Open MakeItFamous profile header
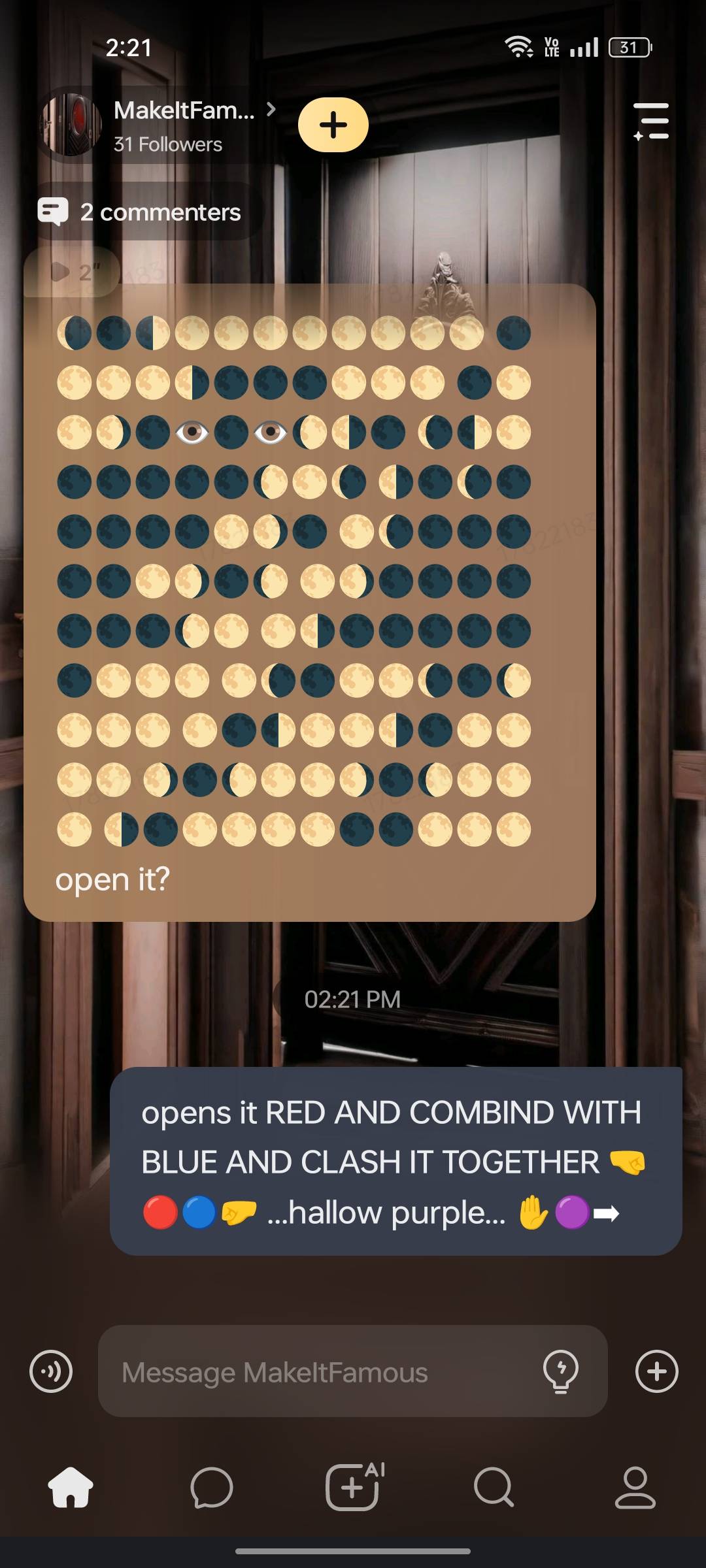 click(183, 124)
